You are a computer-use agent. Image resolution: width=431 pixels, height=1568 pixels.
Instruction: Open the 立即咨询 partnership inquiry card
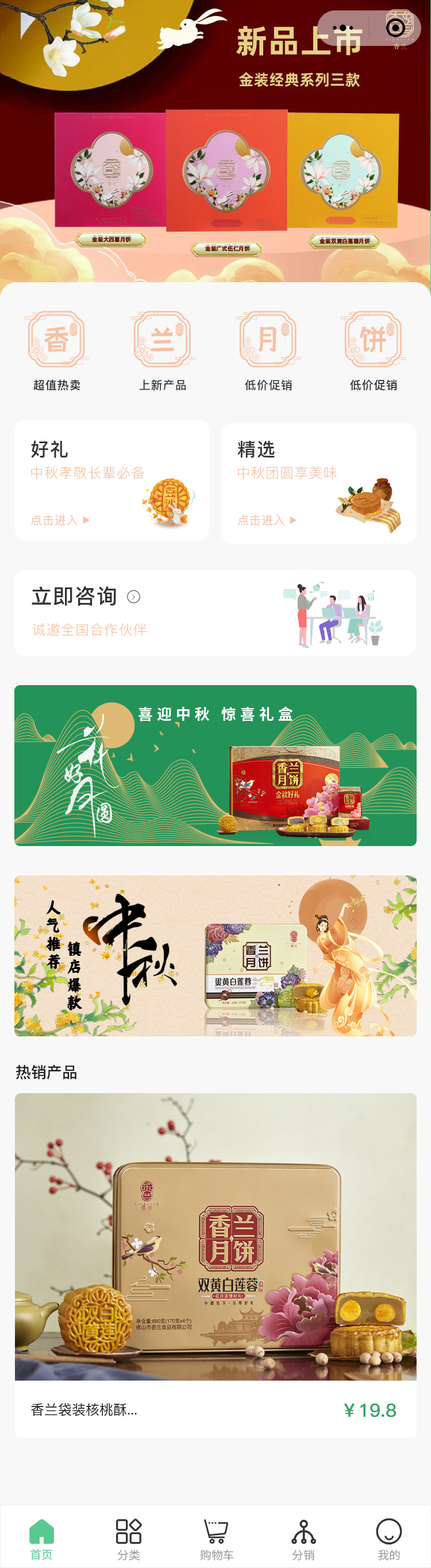(x=215, y=612)
